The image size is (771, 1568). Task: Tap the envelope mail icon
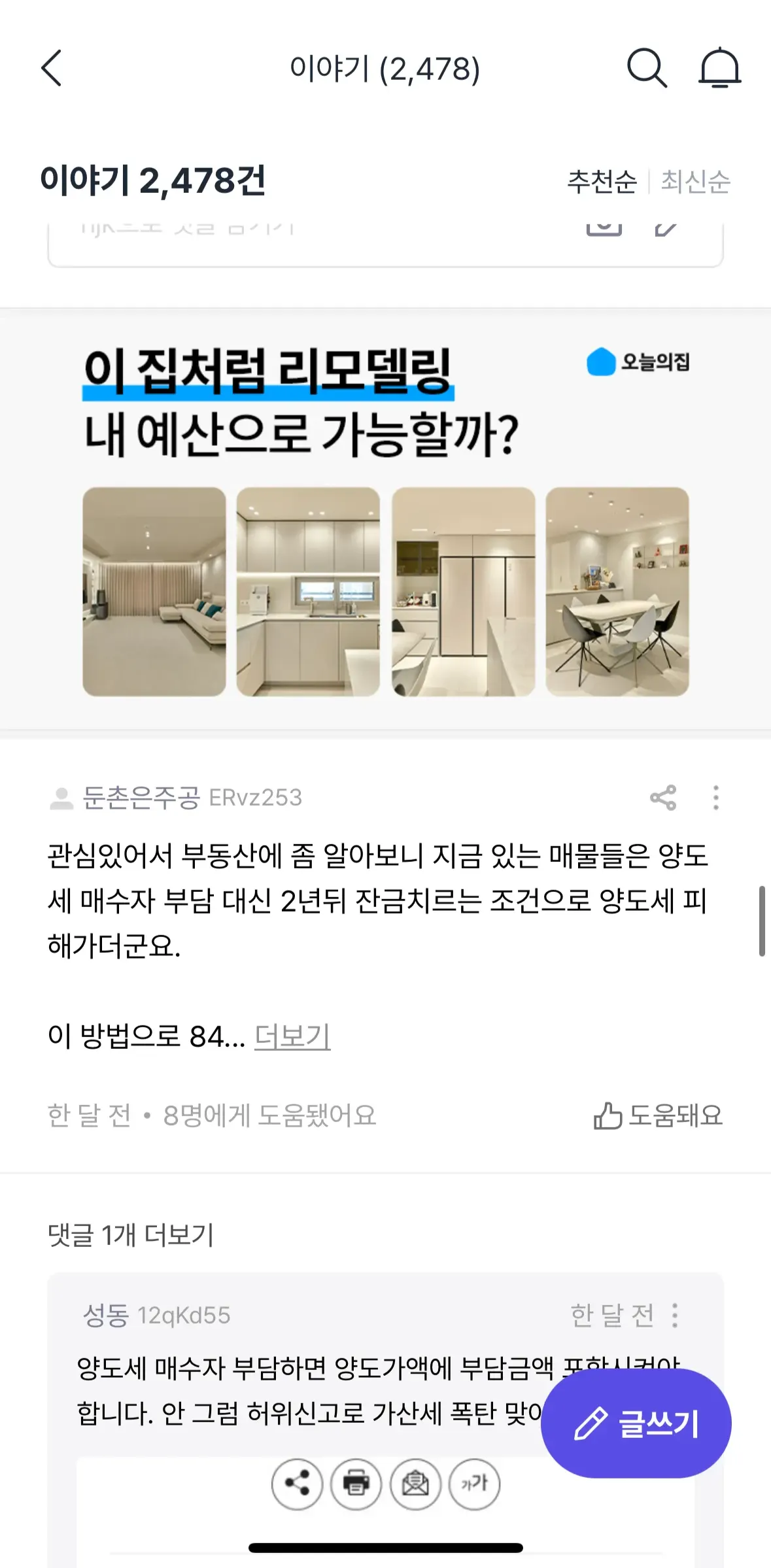[415, 1484]
